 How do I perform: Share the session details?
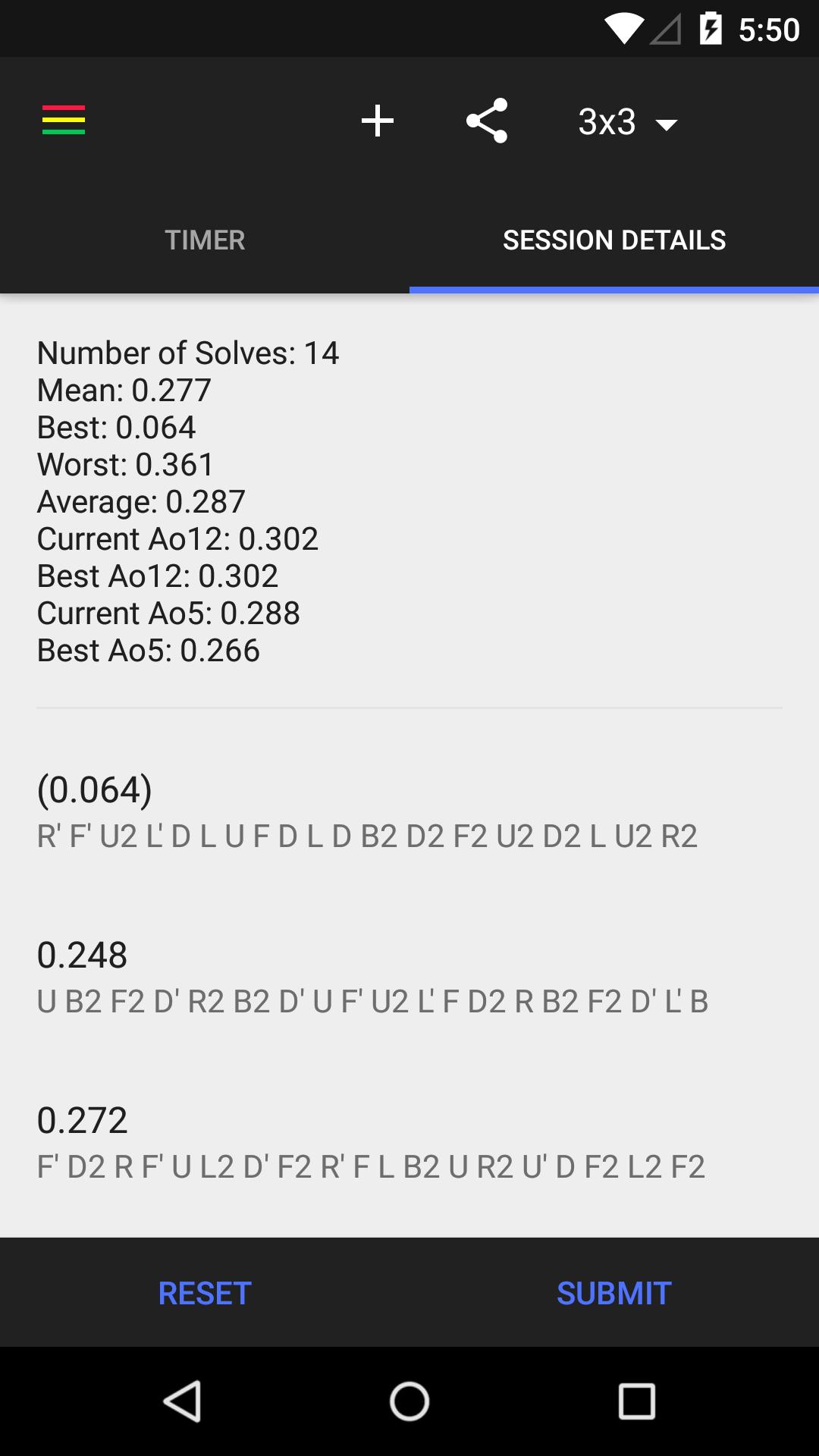pos(486,121)
